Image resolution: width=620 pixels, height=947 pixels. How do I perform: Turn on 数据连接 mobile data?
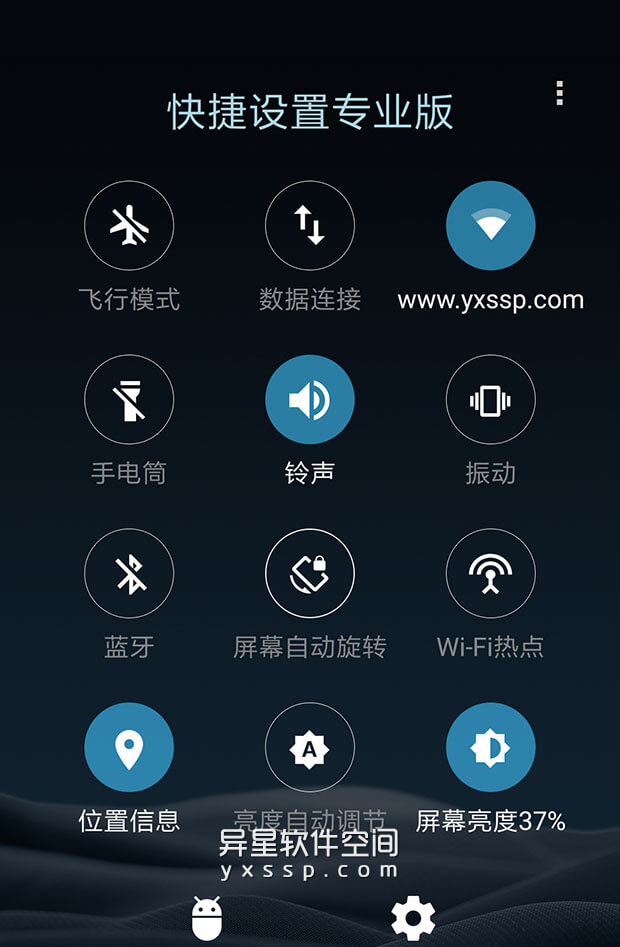(310, 226)
